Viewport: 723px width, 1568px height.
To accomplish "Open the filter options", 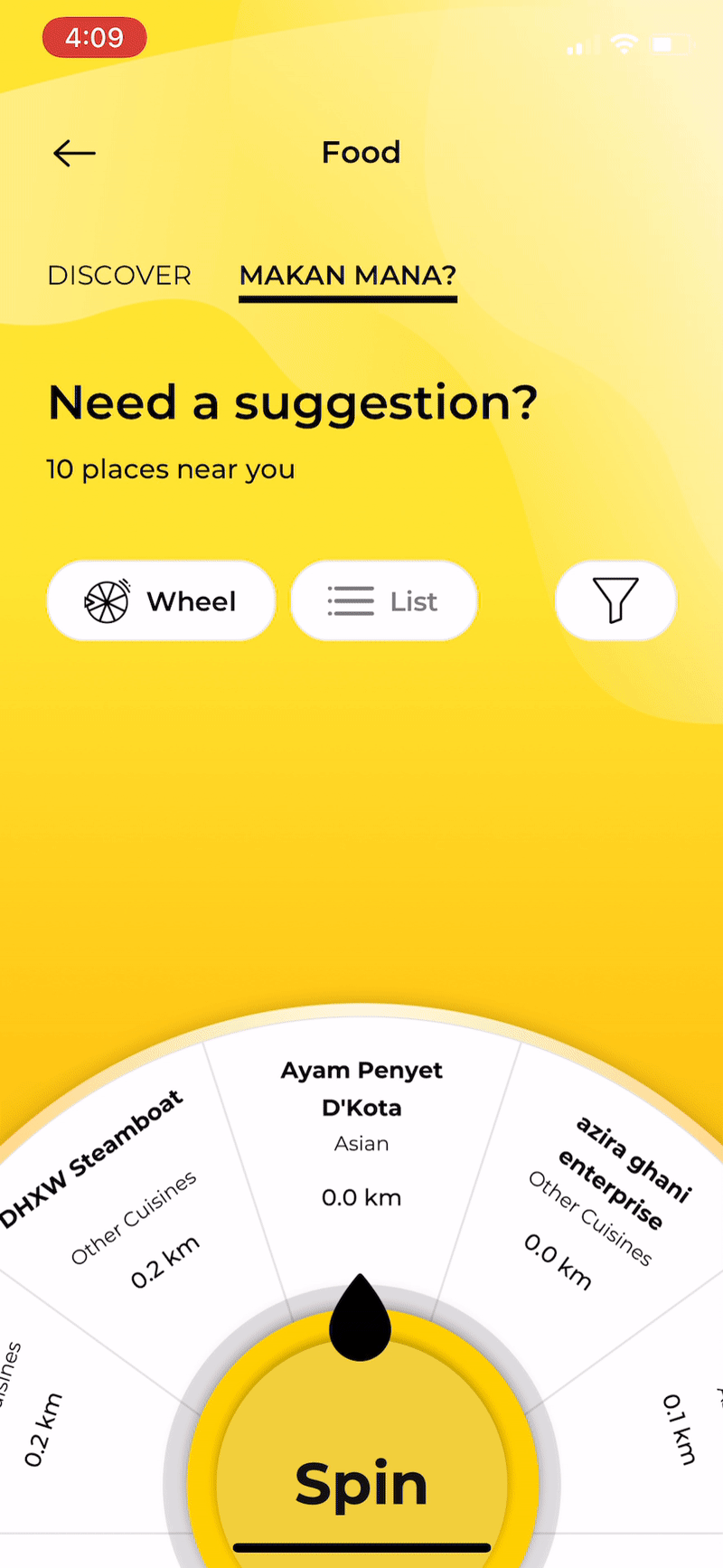I will [x=615, y=601].
